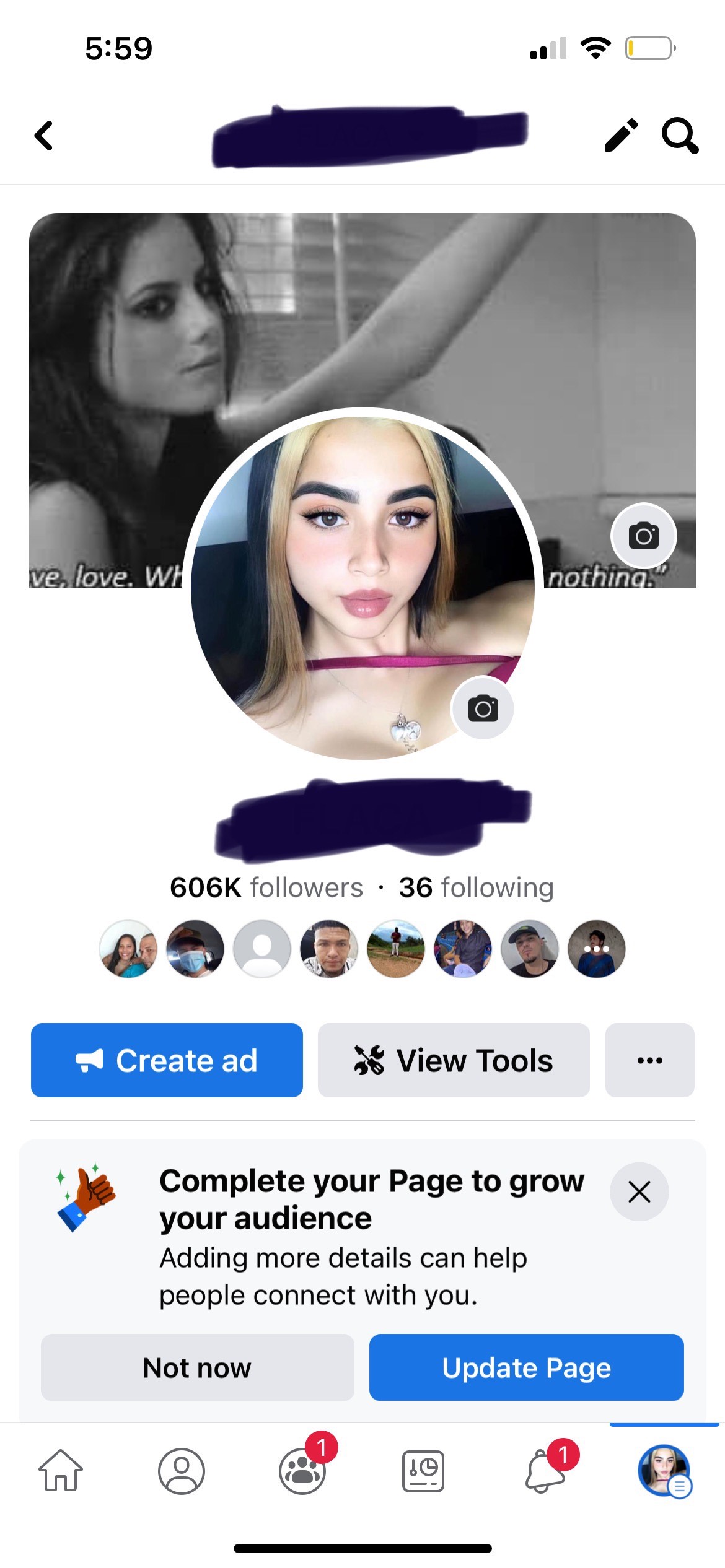Viewport: 725px width, 1568px height.
Task: Tap Update Page
Action: (x=527, y=1367)
